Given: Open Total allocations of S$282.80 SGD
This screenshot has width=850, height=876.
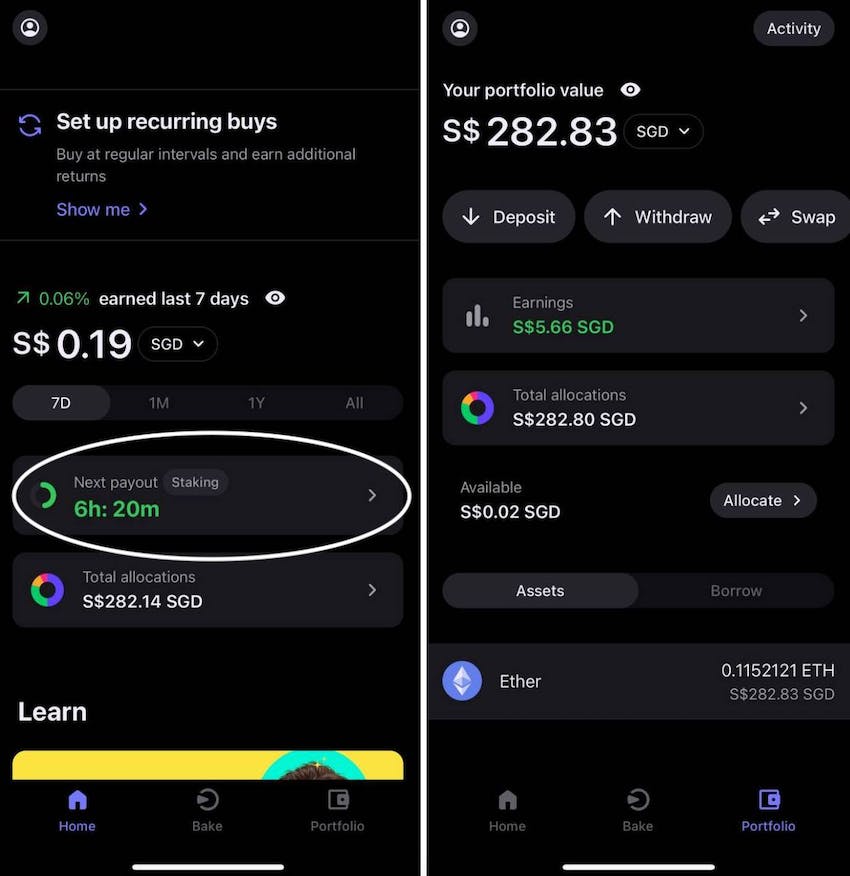Looking at the screenshot, I should (x=638, y=408).
